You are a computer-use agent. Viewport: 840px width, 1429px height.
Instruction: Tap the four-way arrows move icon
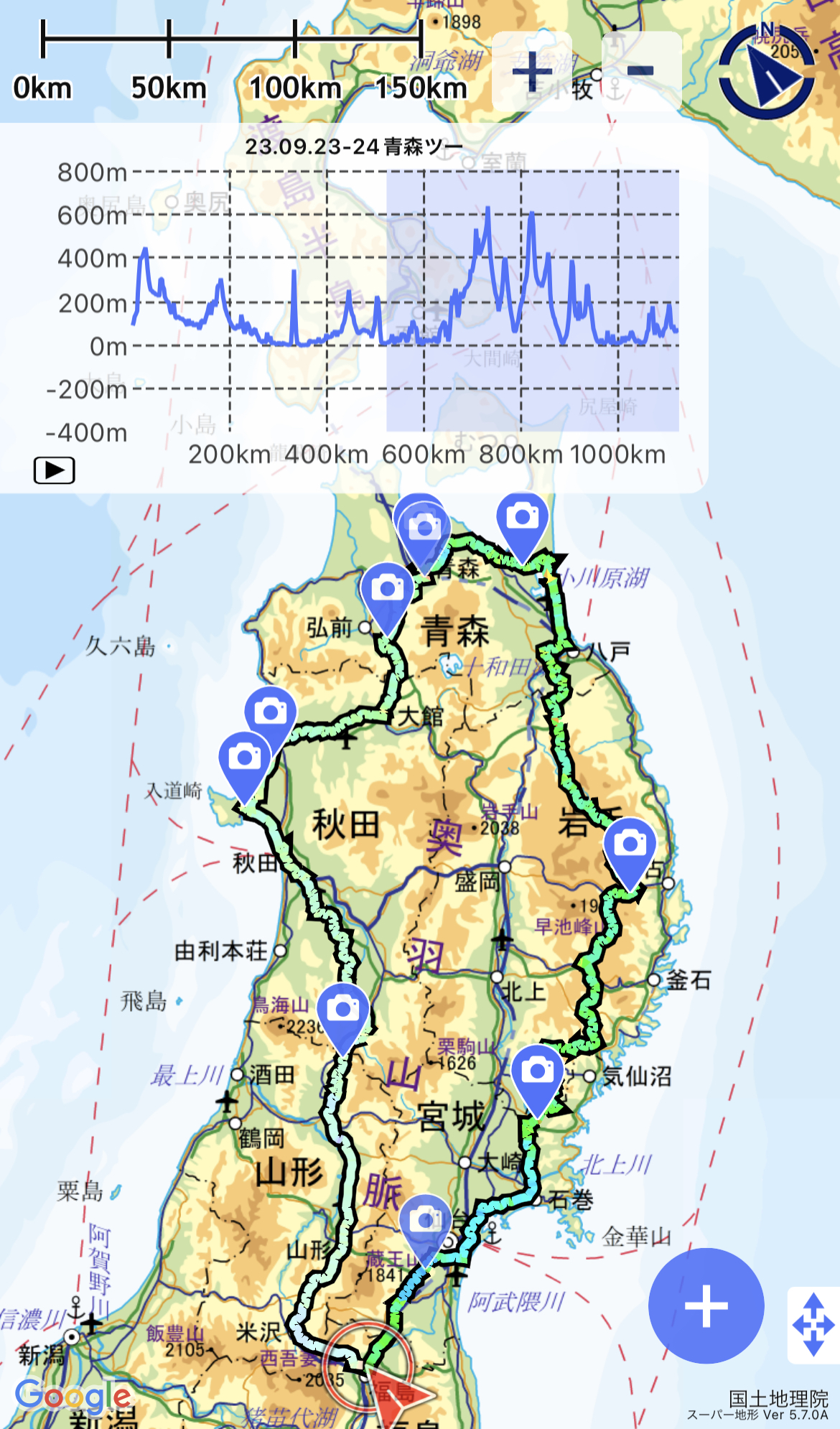tap(813, 1325)
